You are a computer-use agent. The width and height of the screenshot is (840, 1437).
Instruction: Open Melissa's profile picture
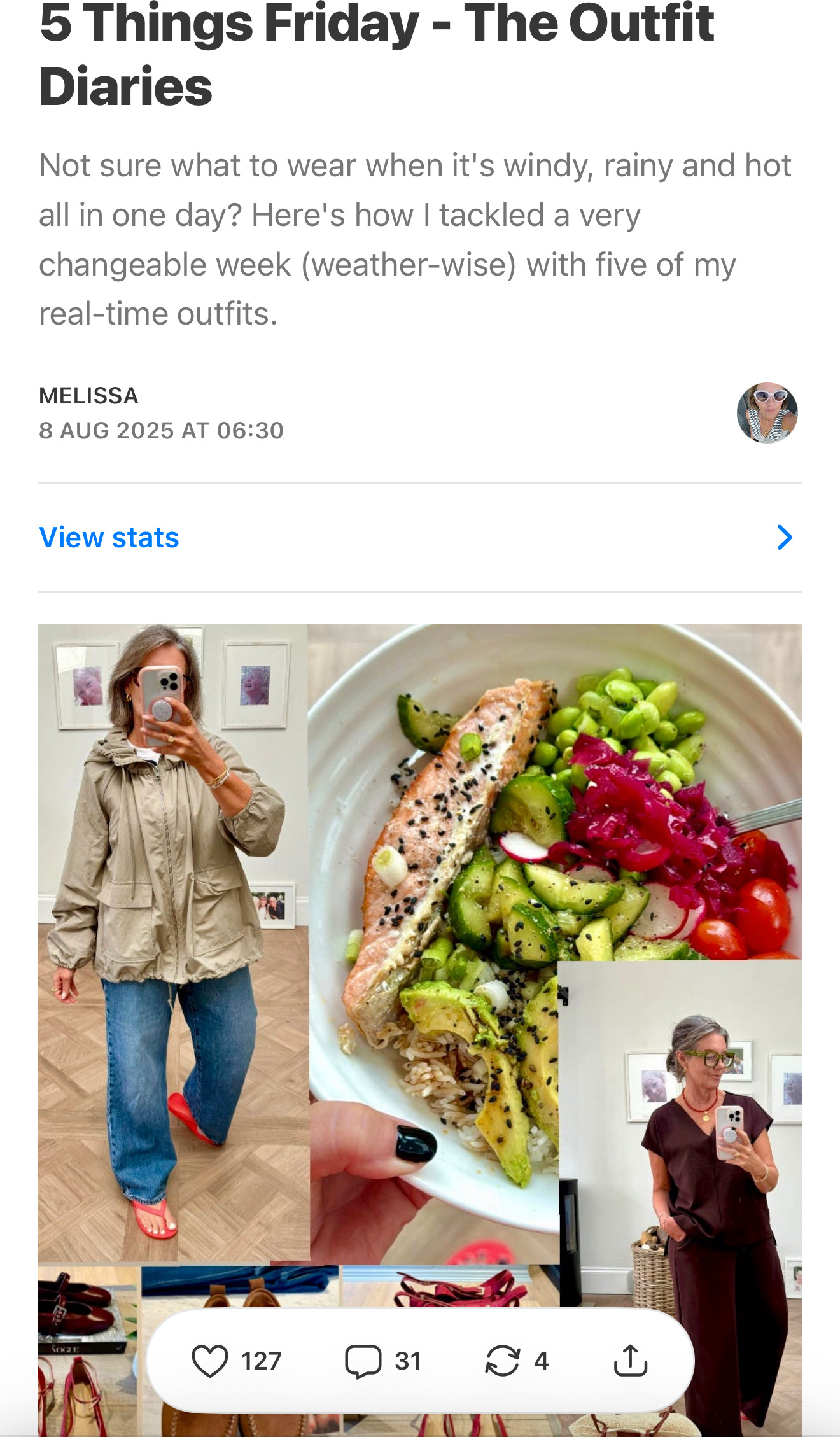pos(767,413)
